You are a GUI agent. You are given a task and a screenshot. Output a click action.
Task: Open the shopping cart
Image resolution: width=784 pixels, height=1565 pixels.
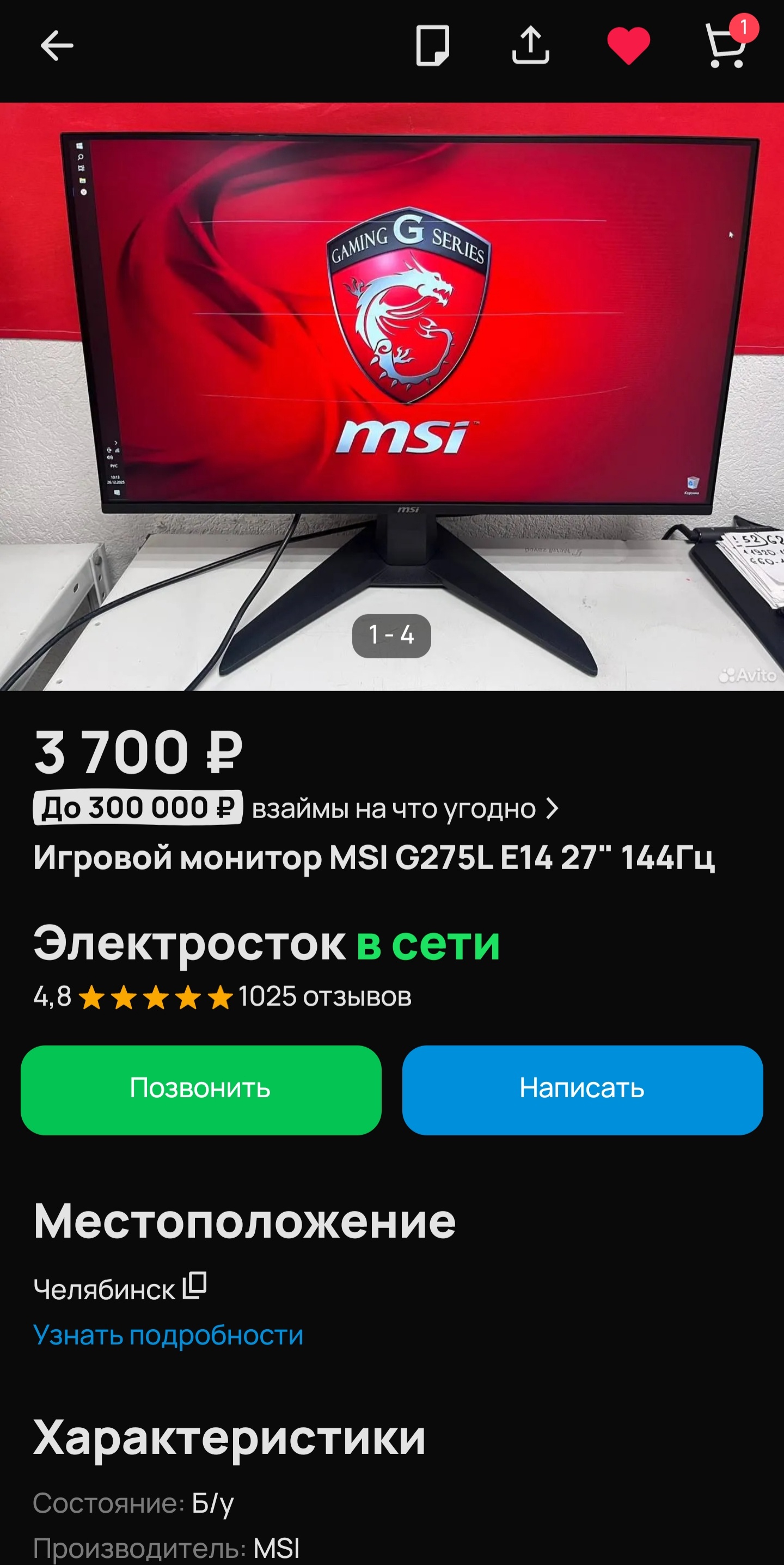[x=726, y=47]
